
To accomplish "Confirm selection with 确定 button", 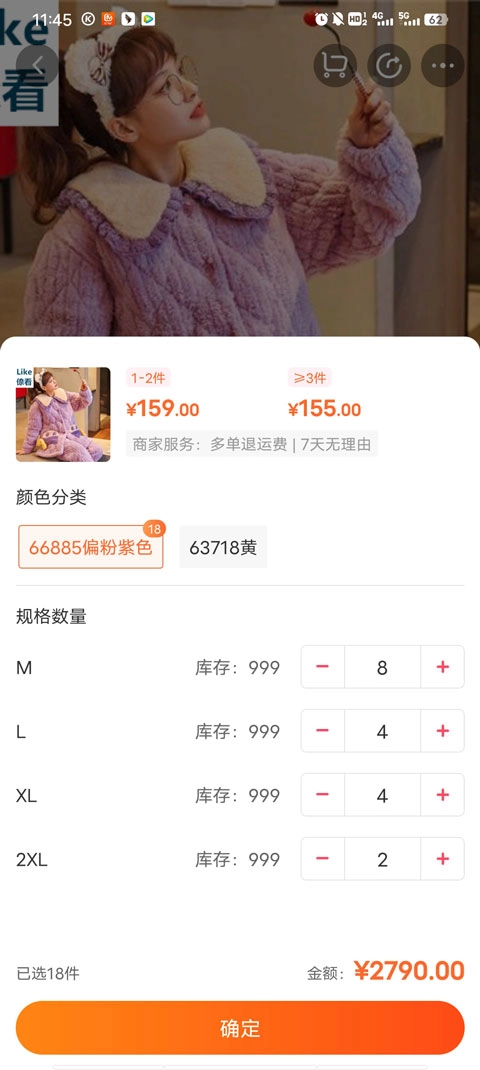I will [240, 1028].
